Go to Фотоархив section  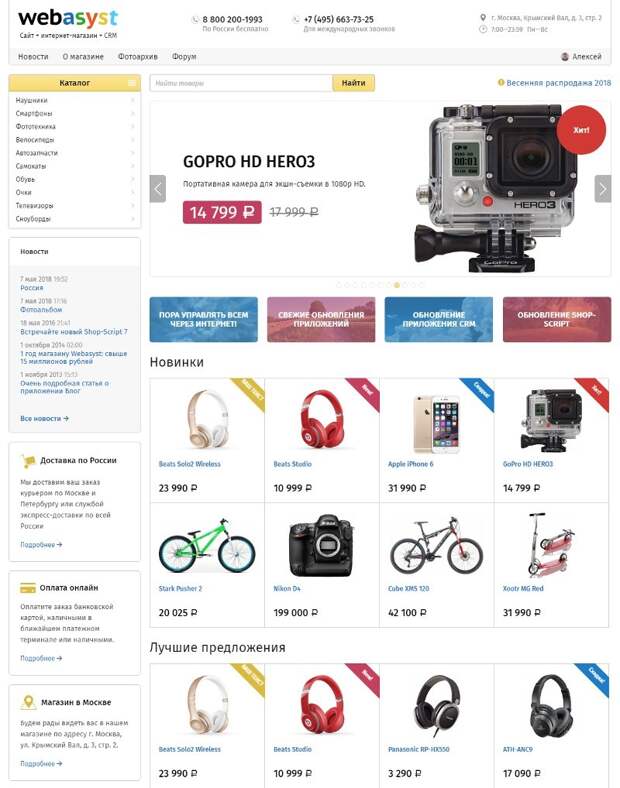(137, 57)
